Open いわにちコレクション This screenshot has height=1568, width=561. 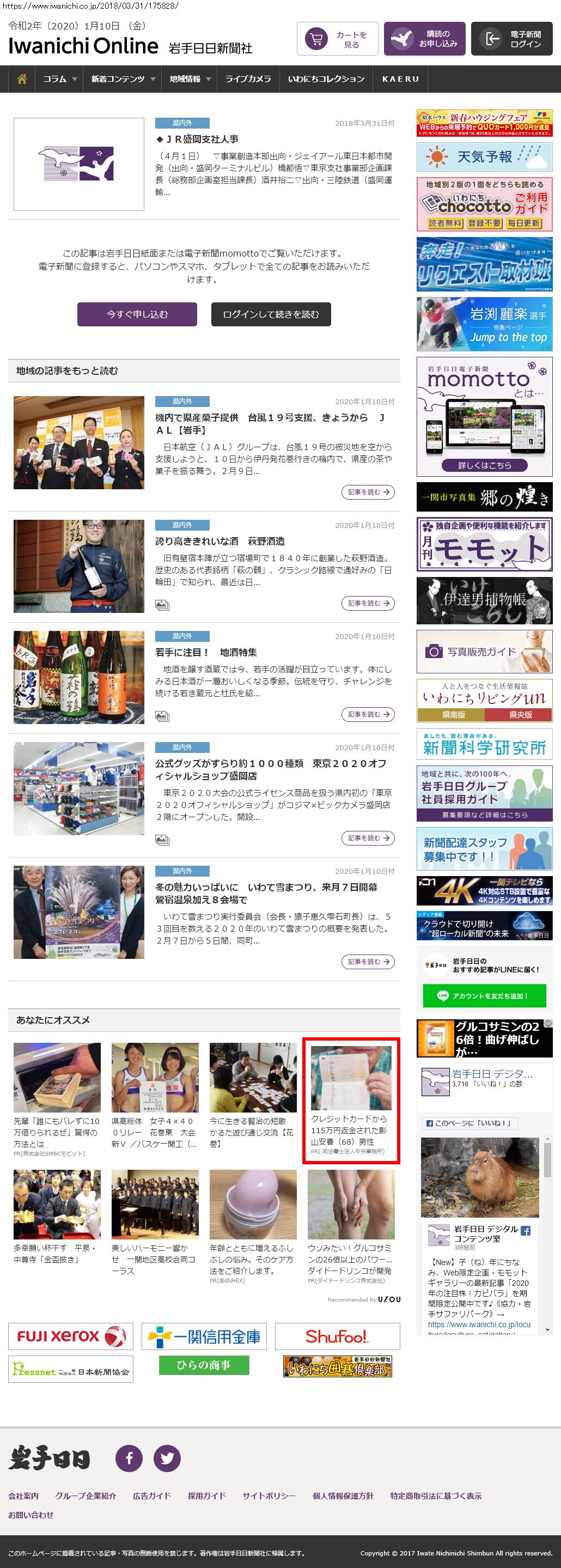pyautogui.click(x=326, y=79)
